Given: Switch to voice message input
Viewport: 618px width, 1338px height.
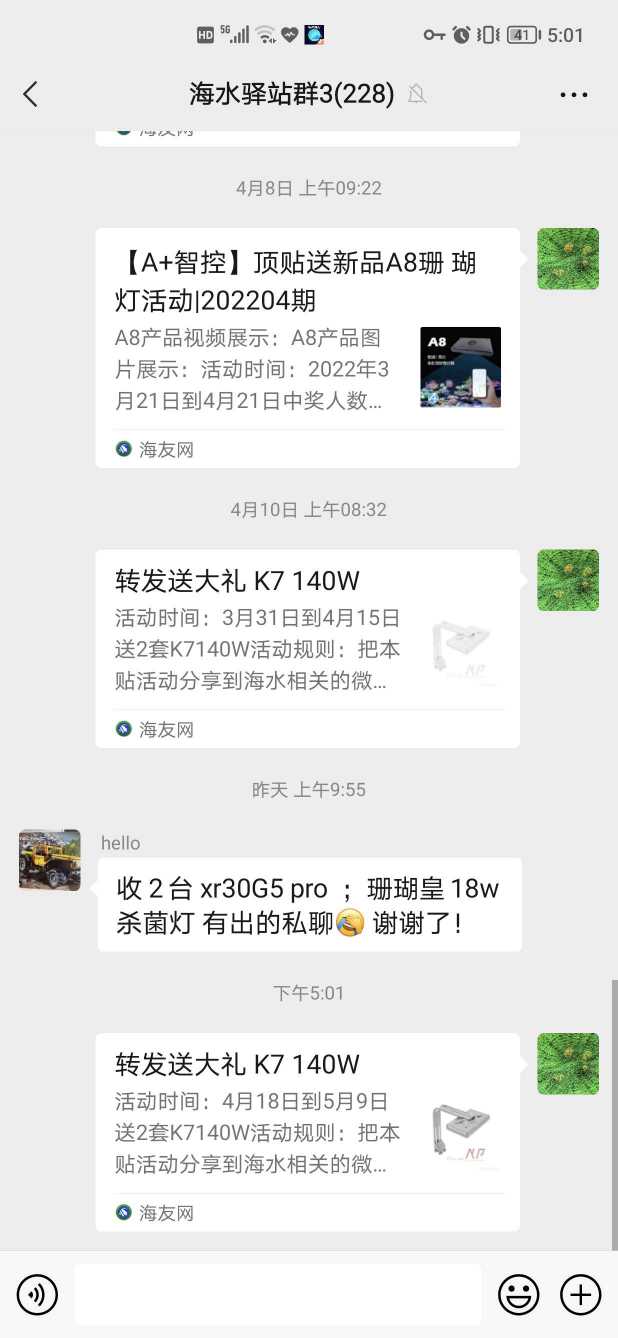Looking at the screenshot, I should point(38,1295).
